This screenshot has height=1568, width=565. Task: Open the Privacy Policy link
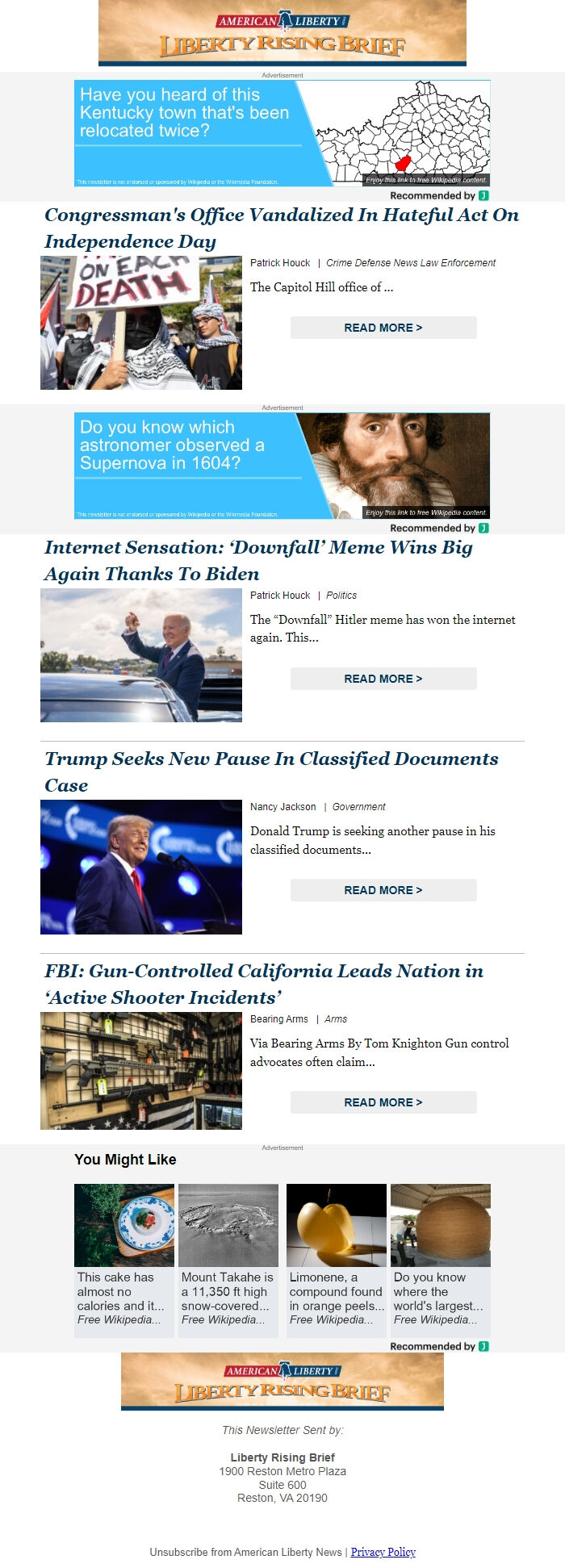click(383, 1552)
